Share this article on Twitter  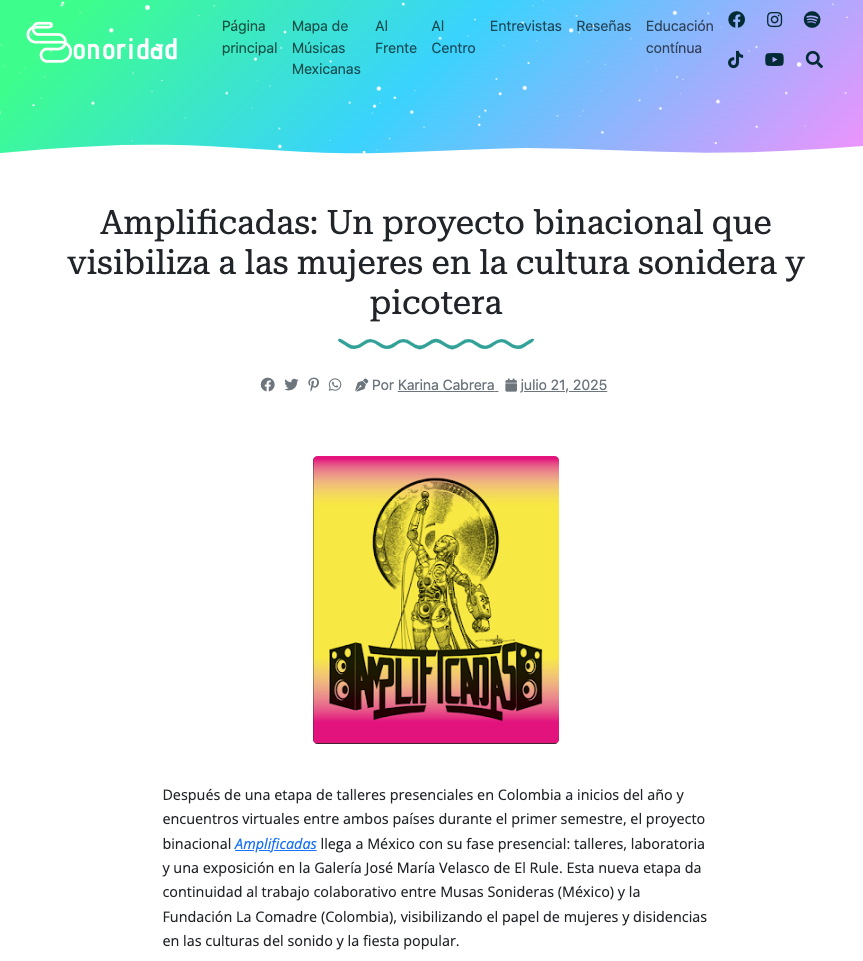pos(291,385)
